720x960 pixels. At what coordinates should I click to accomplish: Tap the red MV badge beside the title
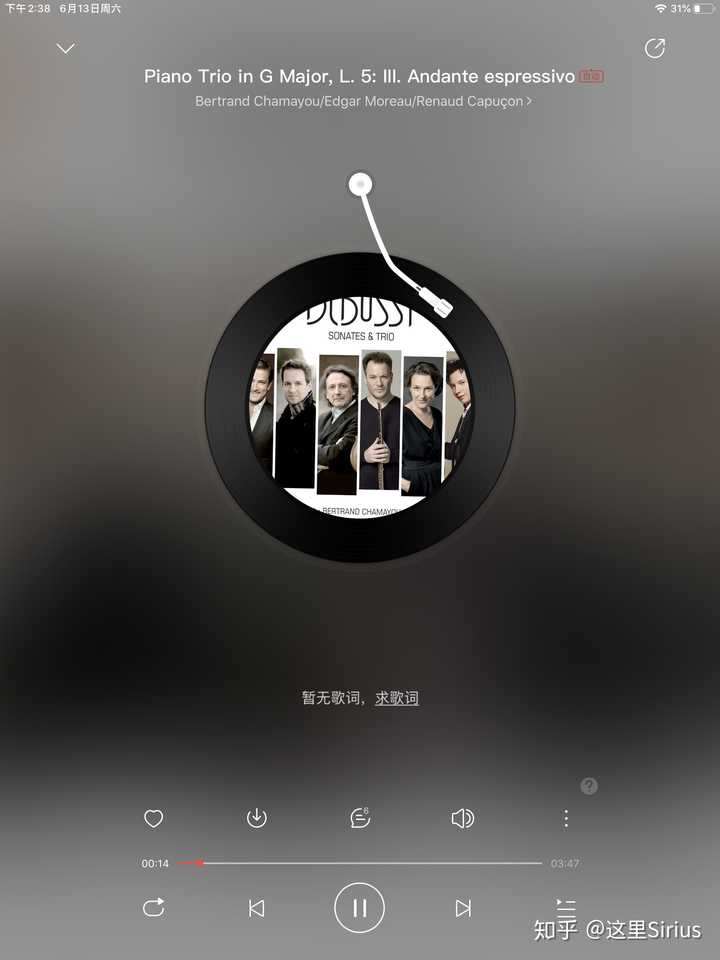[x=592, y=76]
